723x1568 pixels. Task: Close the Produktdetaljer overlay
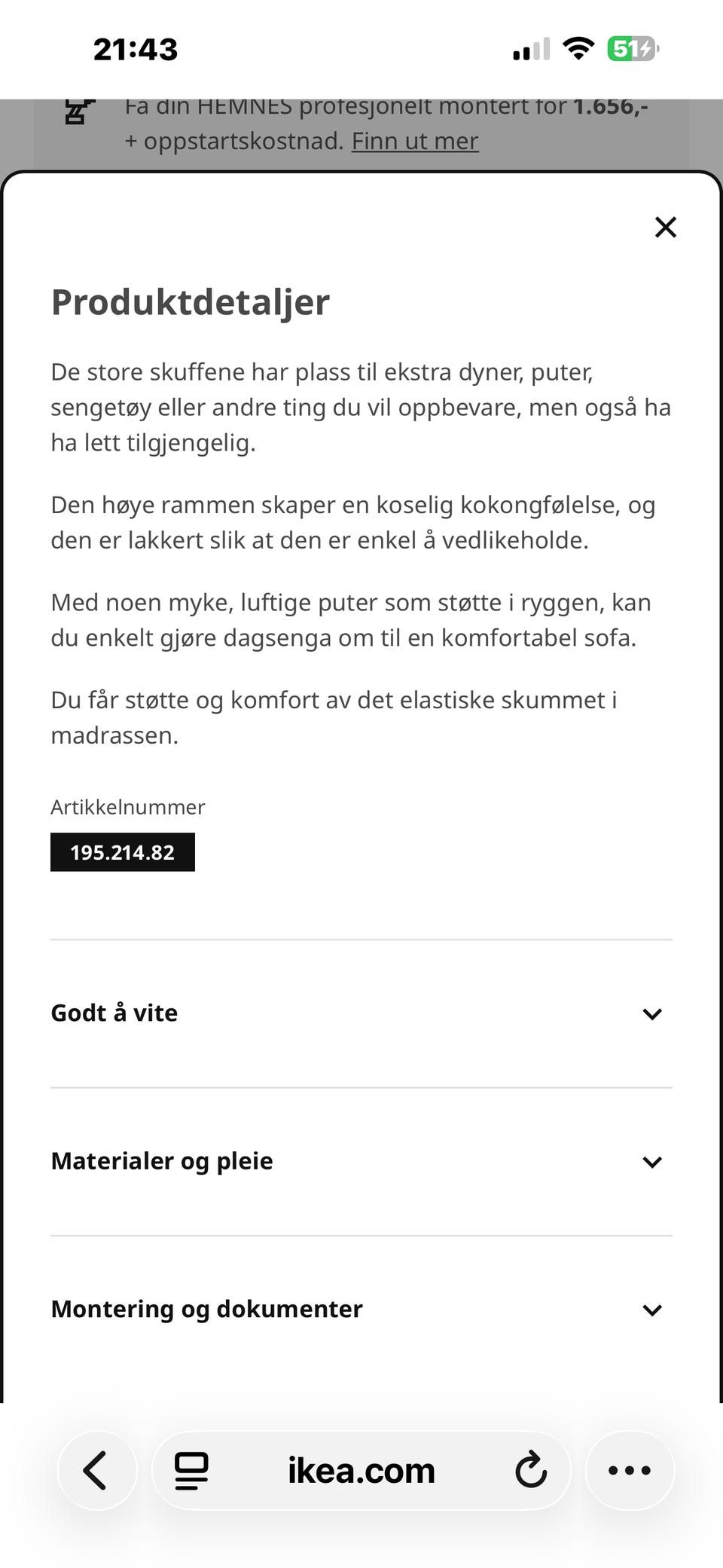(666, 228)
